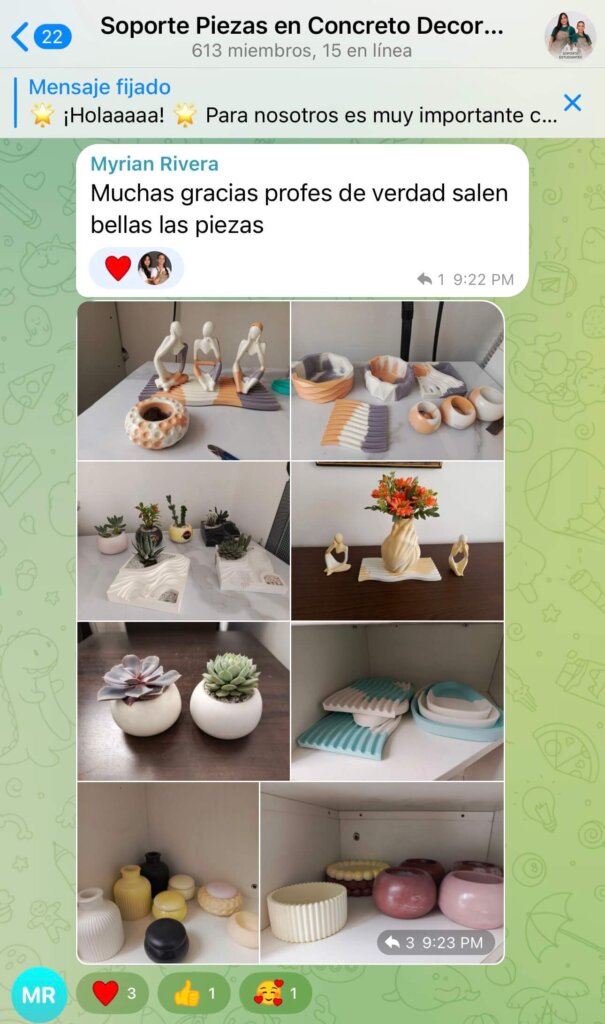Open photo of three seated figurines
This screenshot has width=605, height=1024.
183,380
